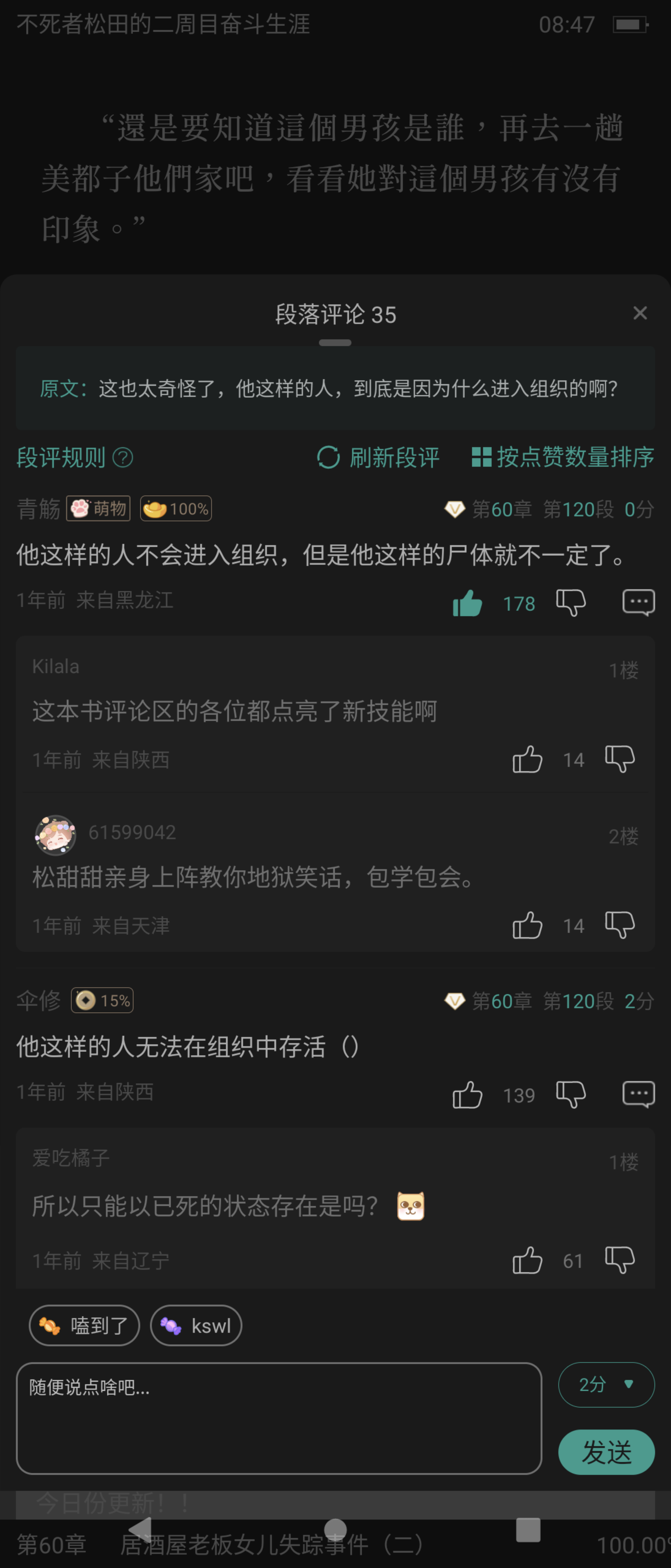Open the 2分 score dropdown
The width and height of the screenshot is (671, 1568).
[x=606, y=1384]
